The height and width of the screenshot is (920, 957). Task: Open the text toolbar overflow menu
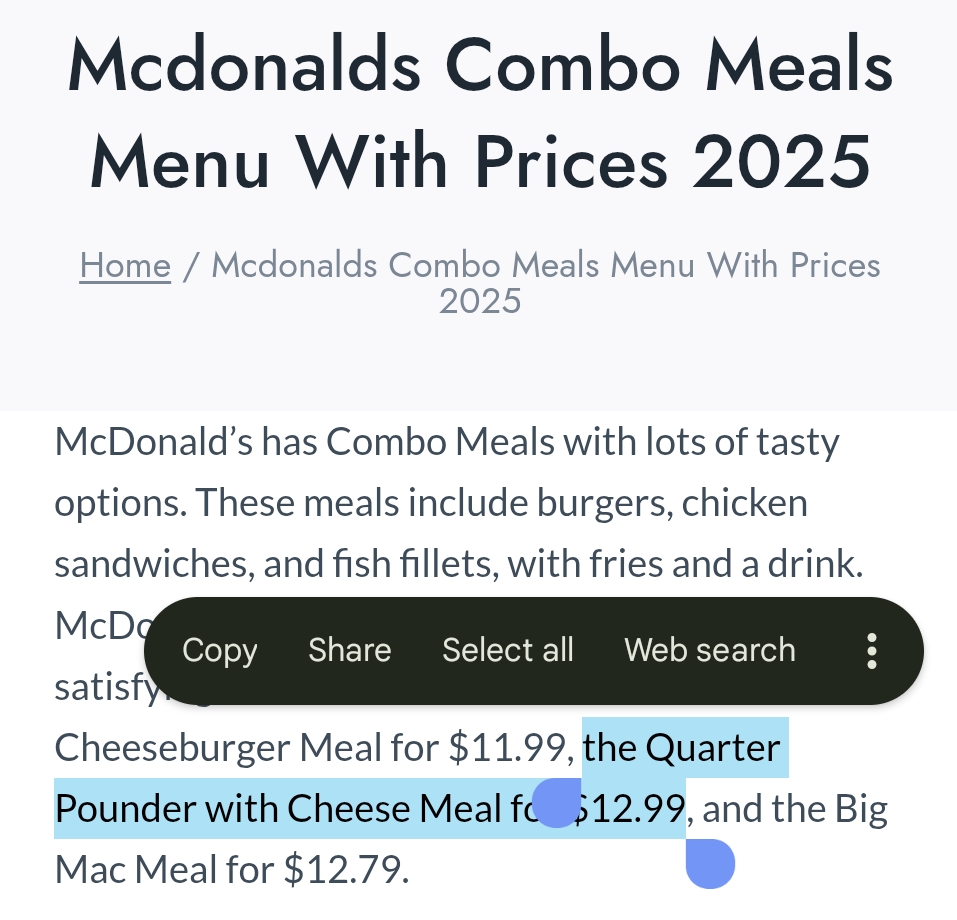pos(872,651)
